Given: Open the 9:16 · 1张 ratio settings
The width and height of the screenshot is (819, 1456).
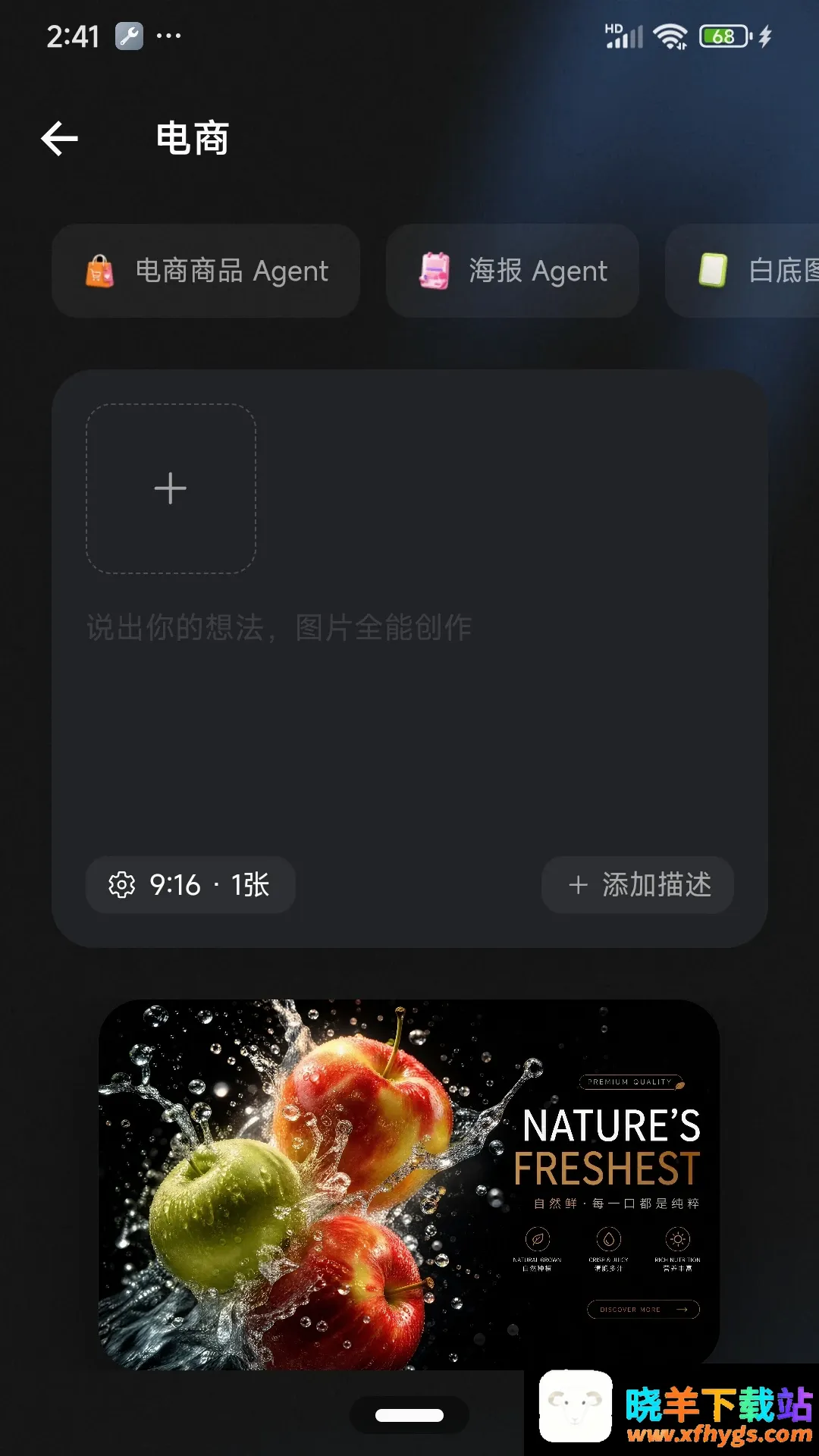Looking at the screenshot, I should click(190, 885).
